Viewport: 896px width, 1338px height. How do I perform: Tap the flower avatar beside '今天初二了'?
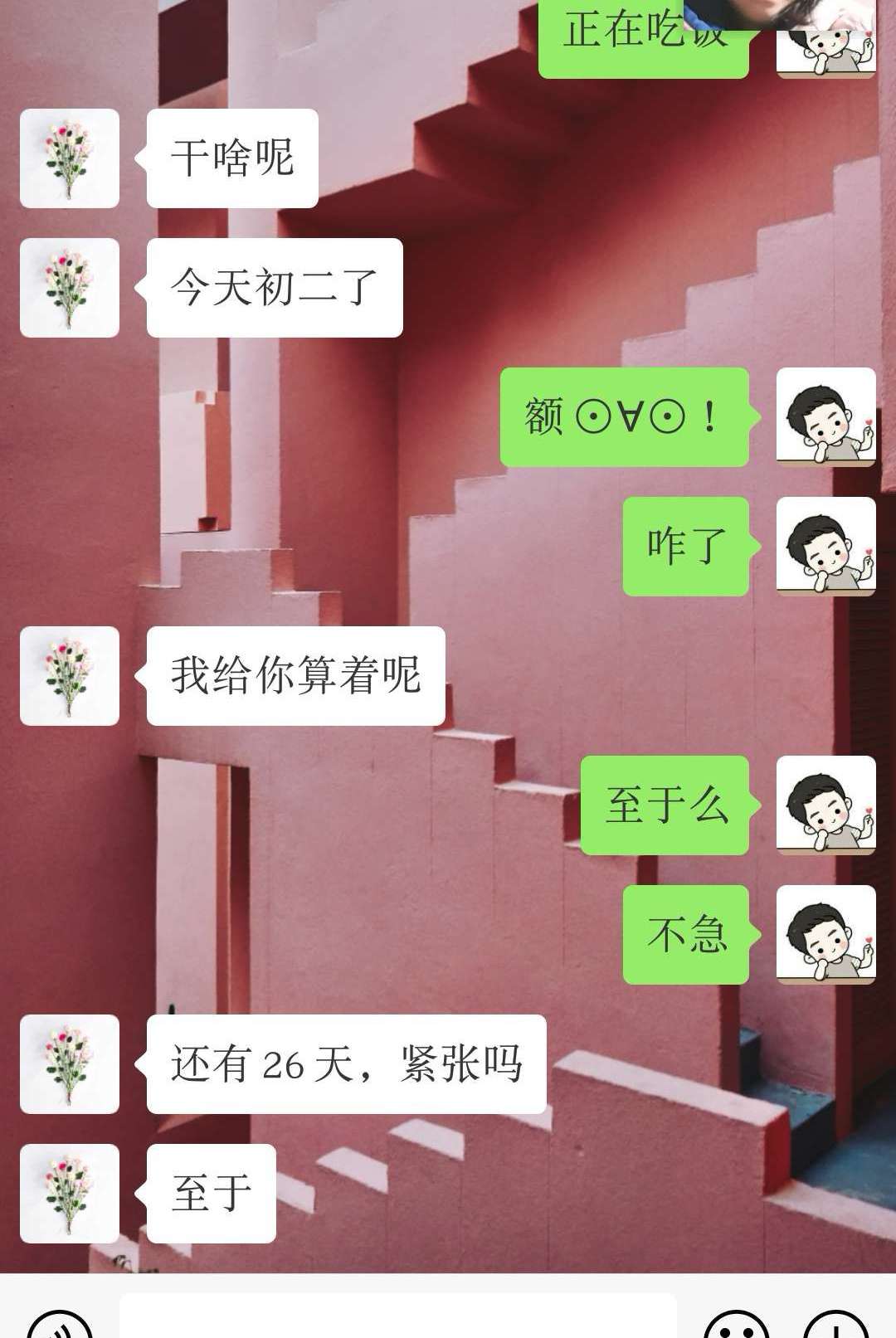click(x=70, y=286)
